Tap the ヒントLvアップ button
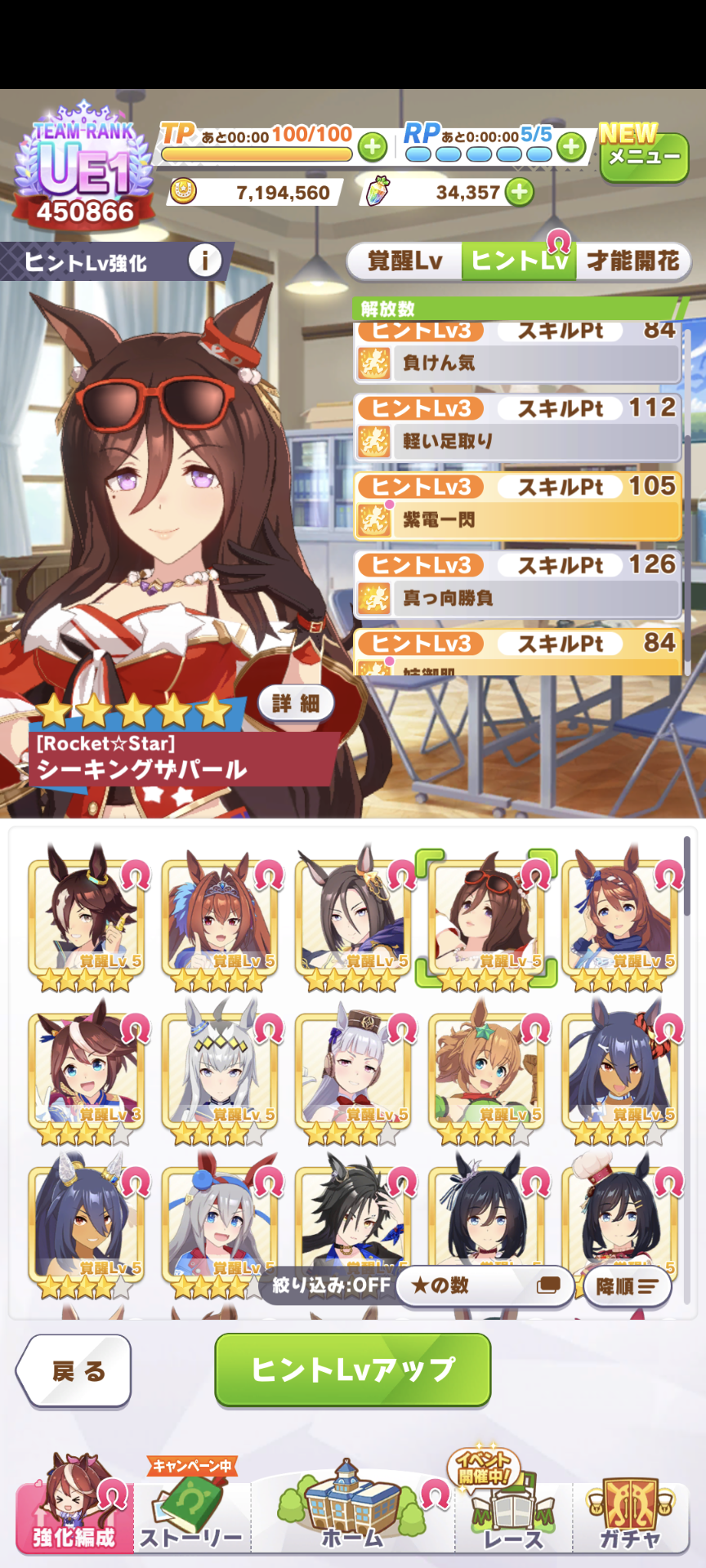Image resolution: width=706 pixels, height=1568 pixels. [x=352, y=1370]
